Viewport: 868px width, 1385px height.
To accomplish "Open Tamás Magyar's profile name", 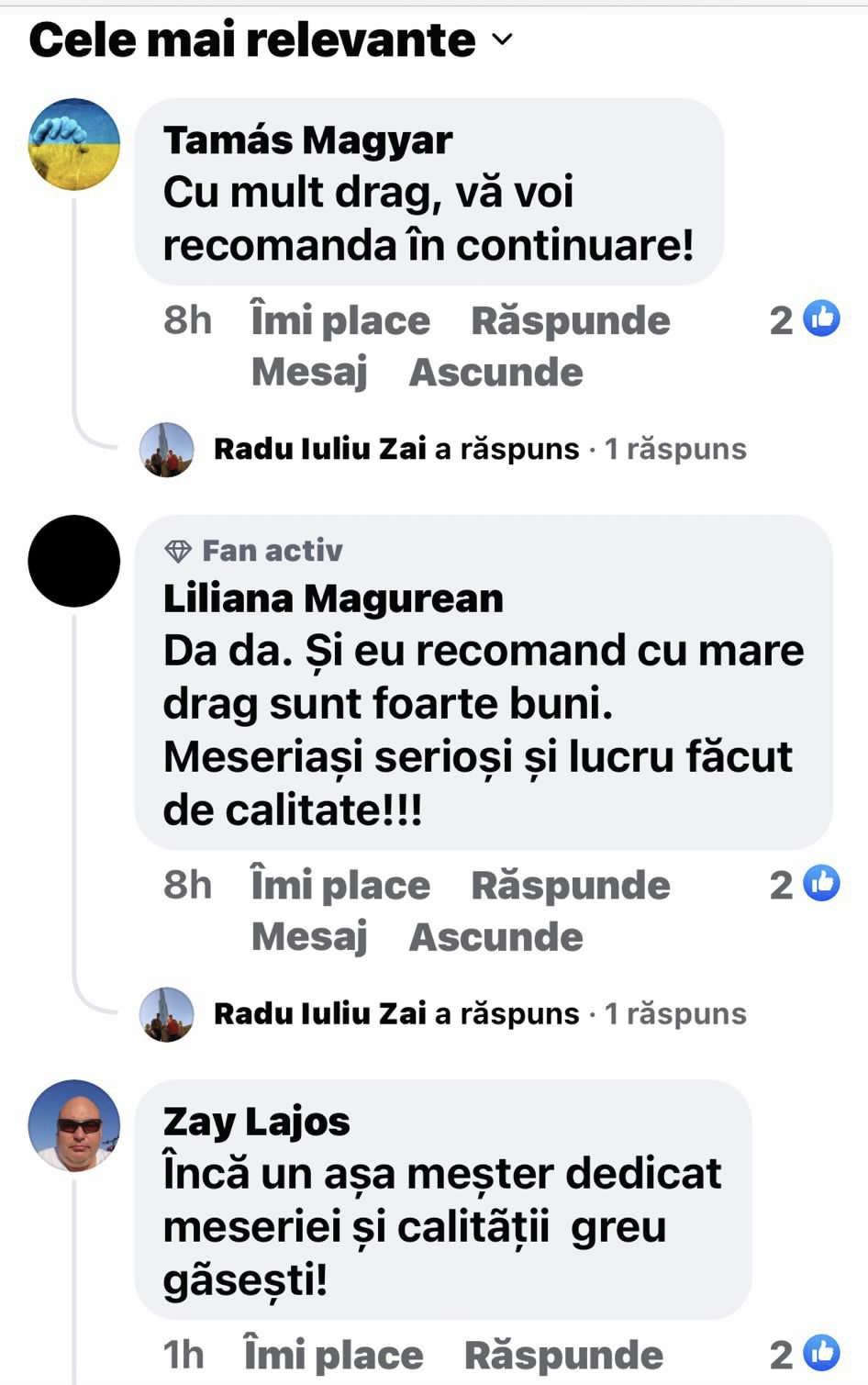I will 307,140.
